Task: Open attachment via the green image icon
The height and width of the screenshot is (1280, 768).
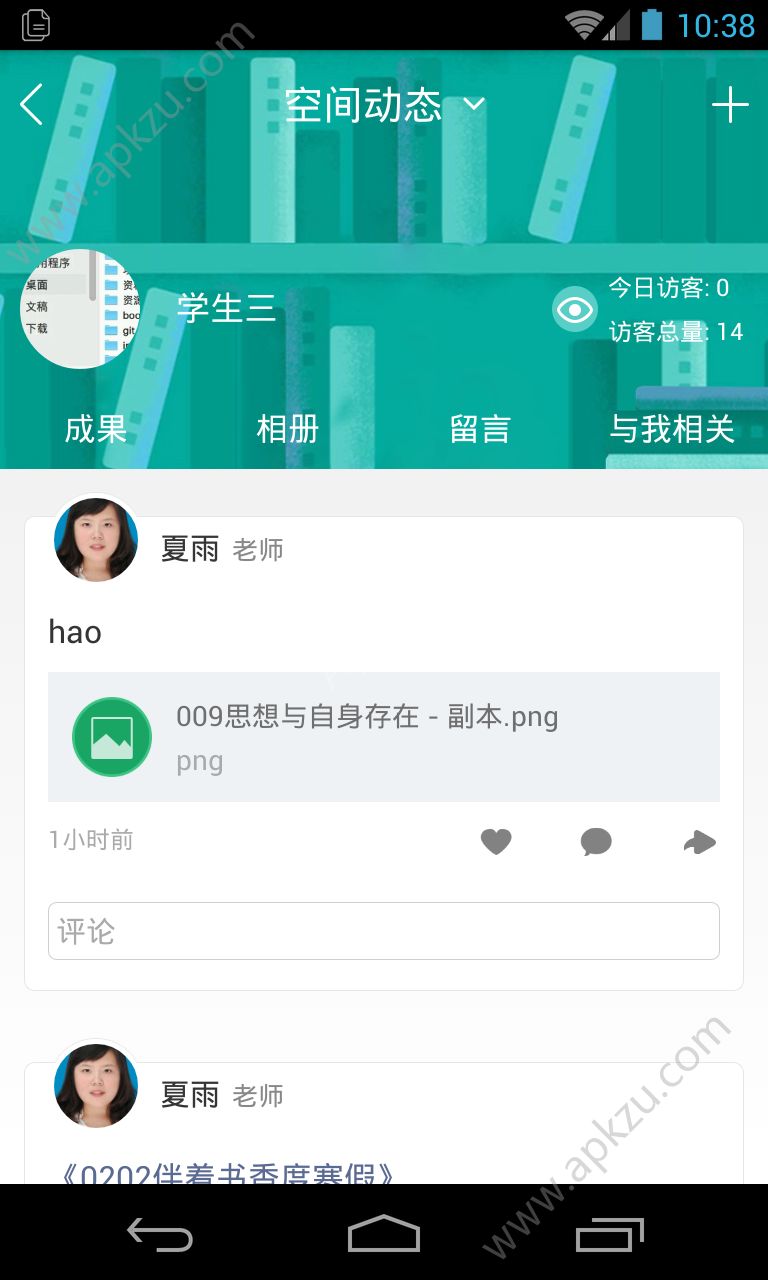Action: click(109, 737)
